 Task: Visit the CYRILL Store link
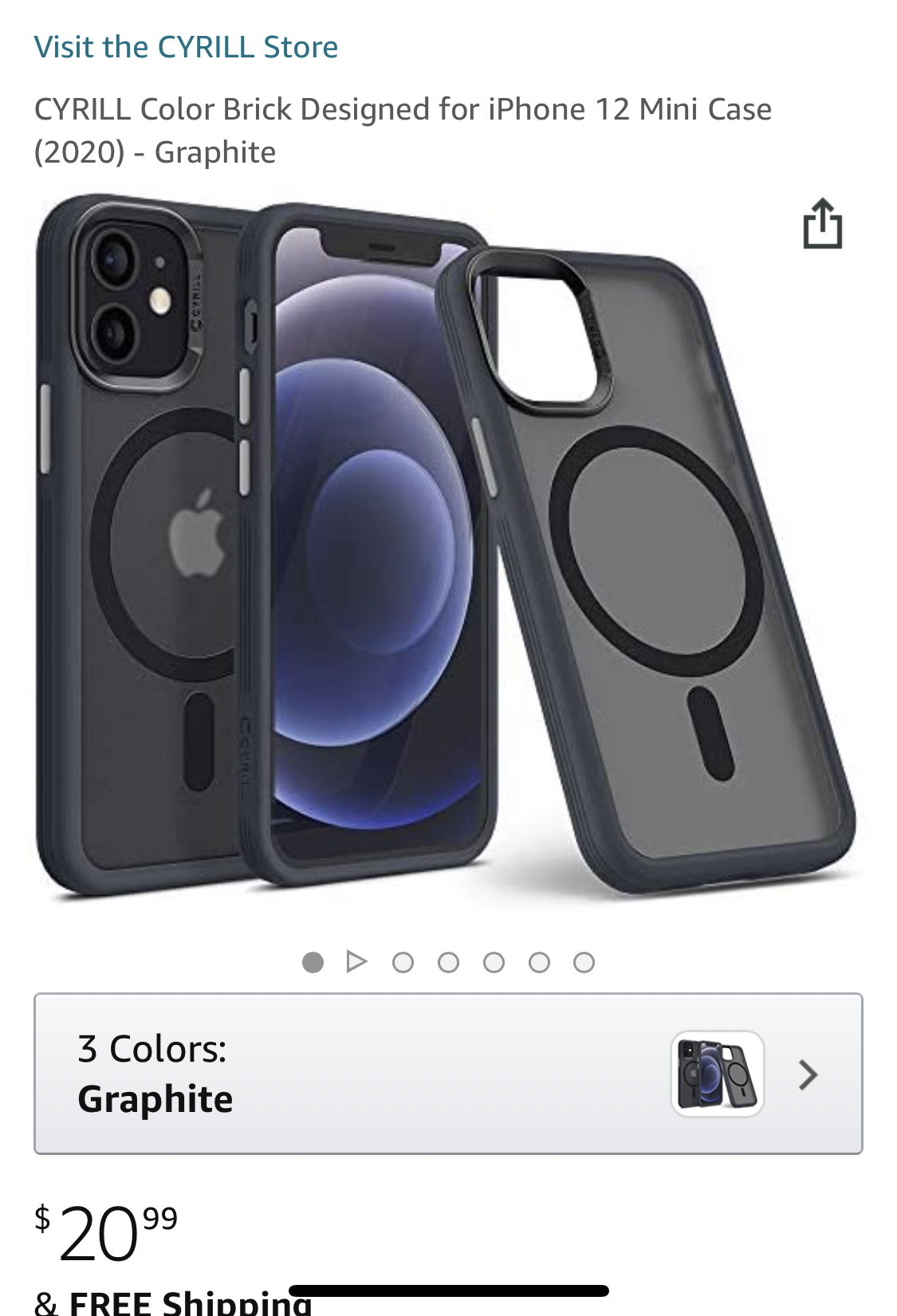186,47
